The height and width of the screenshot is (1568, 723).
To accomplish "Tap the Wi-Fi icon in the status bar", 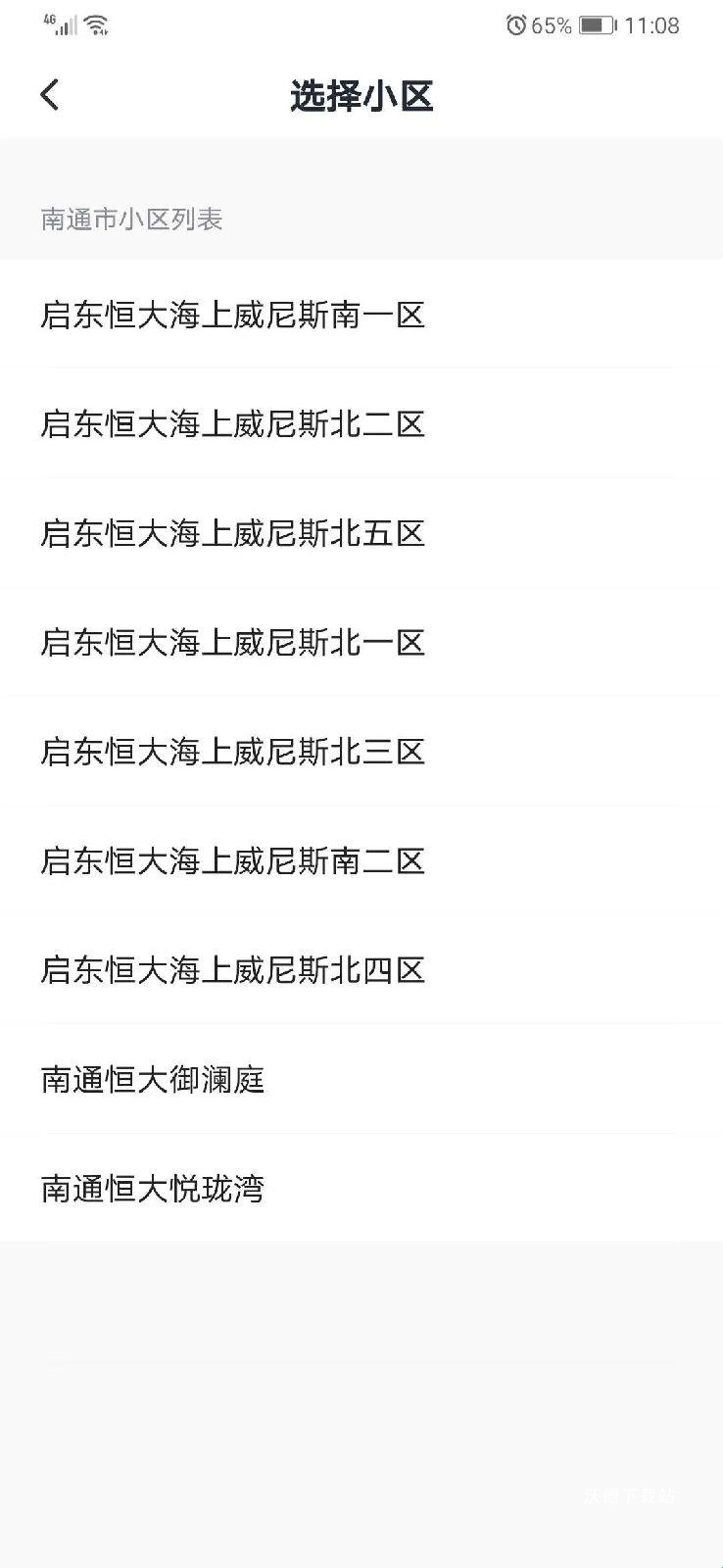I will pos(95,25).
